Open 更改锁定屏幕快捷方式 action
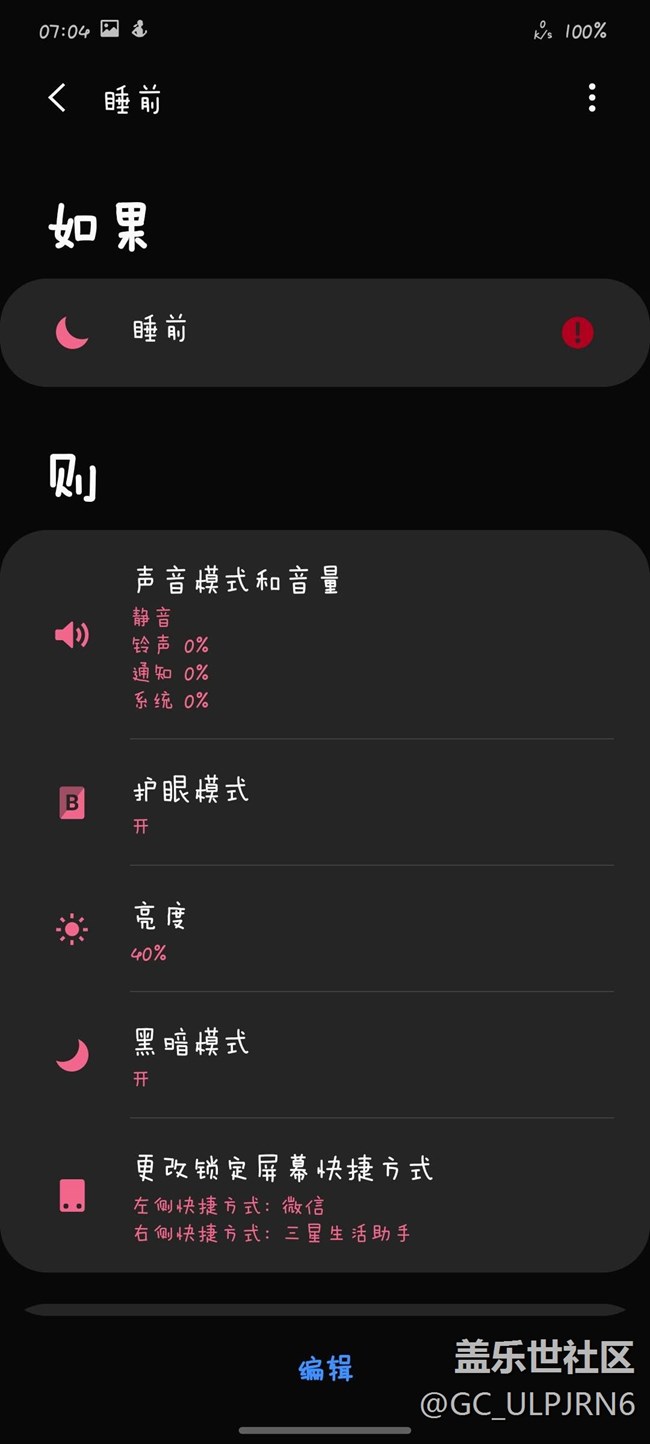This screenshot has width=650, height=1444. coord(330,1195)
